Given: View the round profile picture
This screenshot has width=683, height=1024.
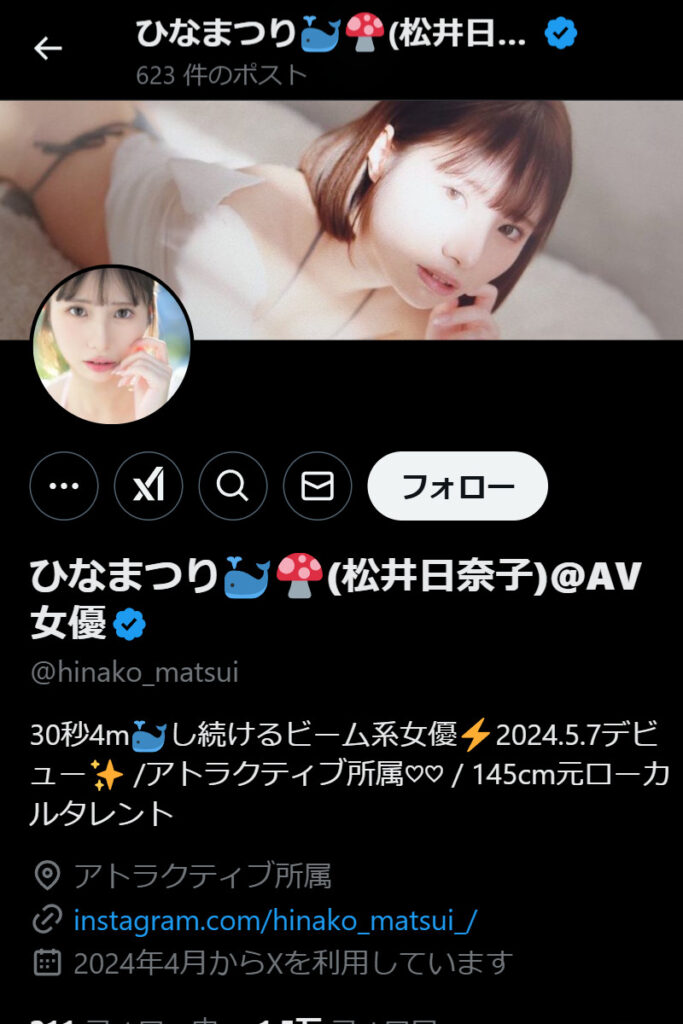Looking at the screenshot, I should (x=111, y=345).
